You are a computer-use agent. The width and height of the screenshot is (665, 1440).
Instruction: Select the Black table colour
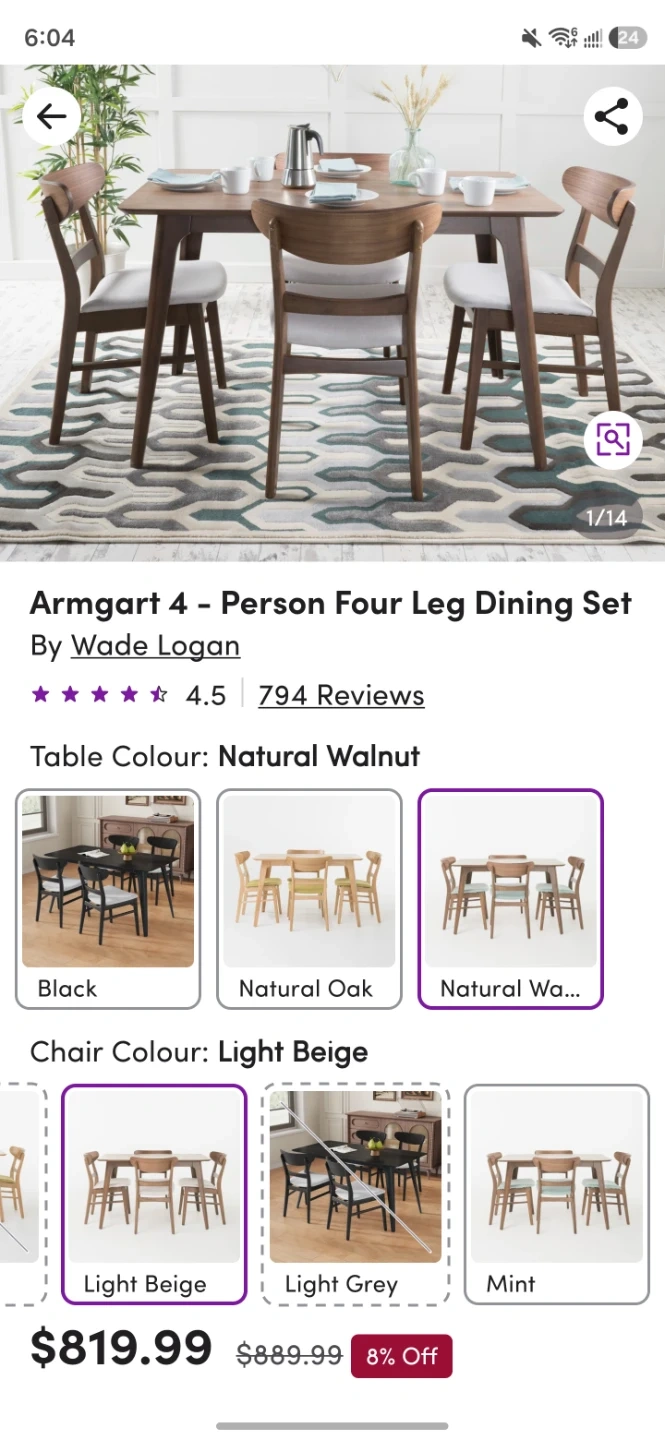(108, 898)
